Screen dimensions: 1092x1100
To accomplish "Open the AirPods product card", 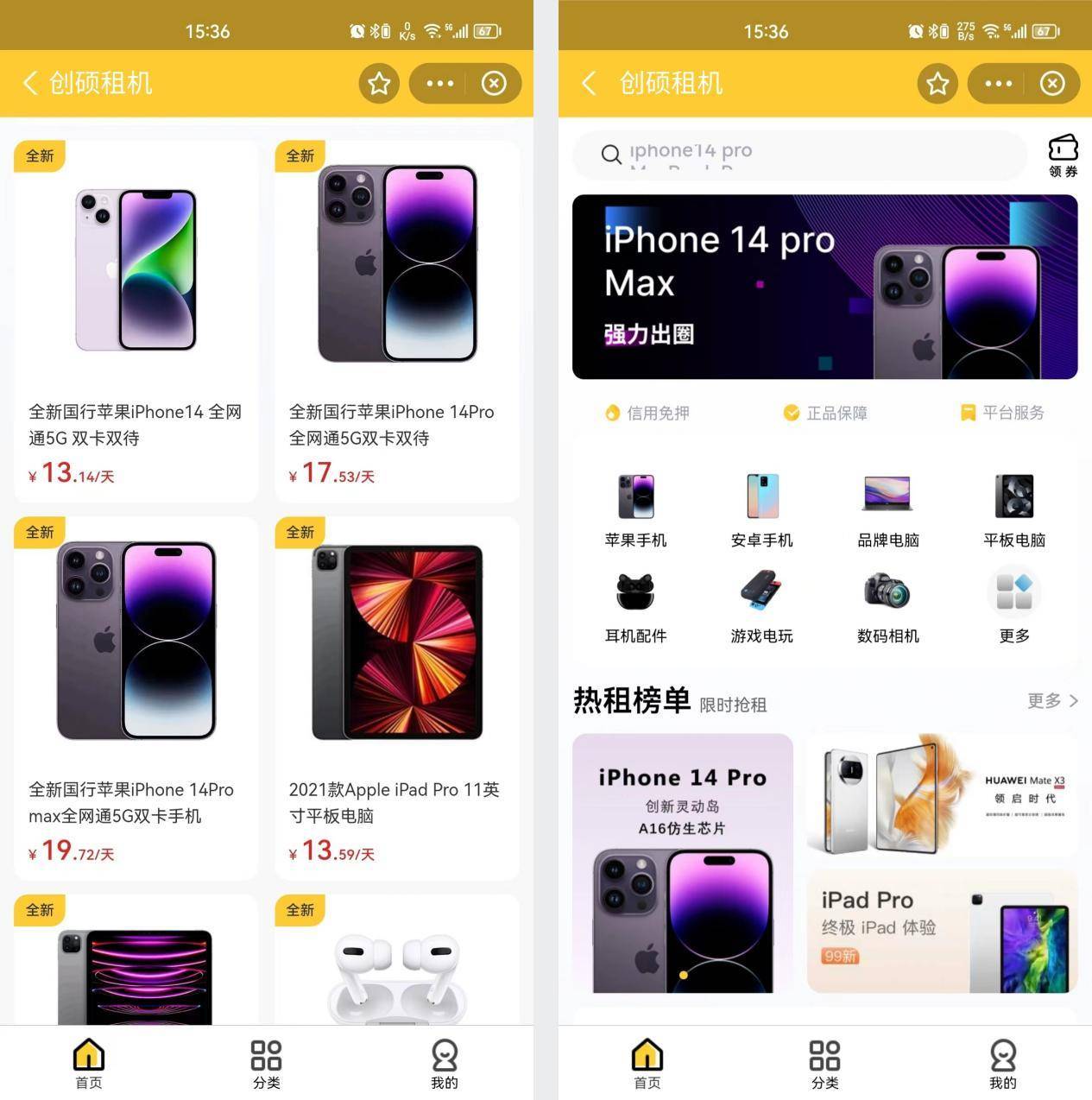I will pyautogui.click(x=396, y=967).
